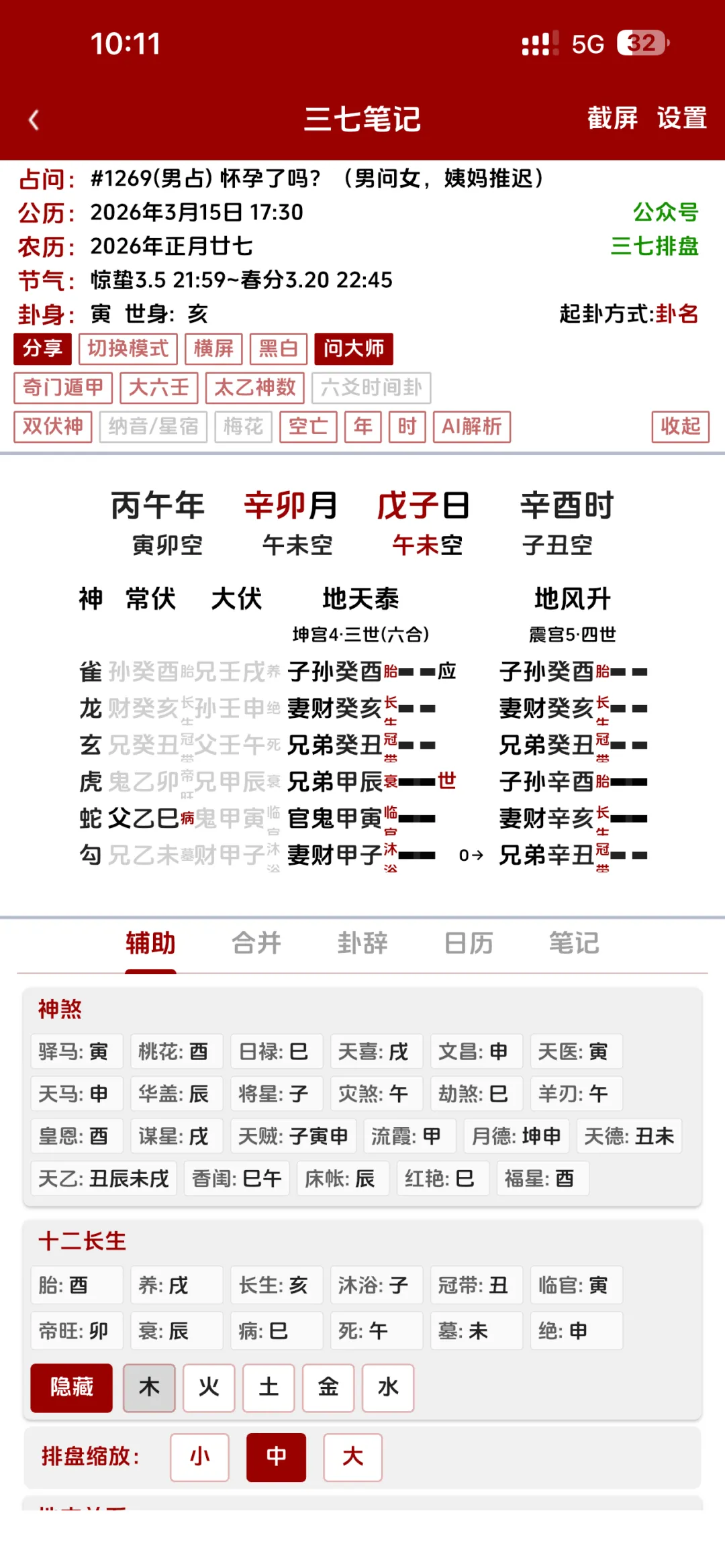Open 奇门遁甲 chart

(x=63, y=388)
